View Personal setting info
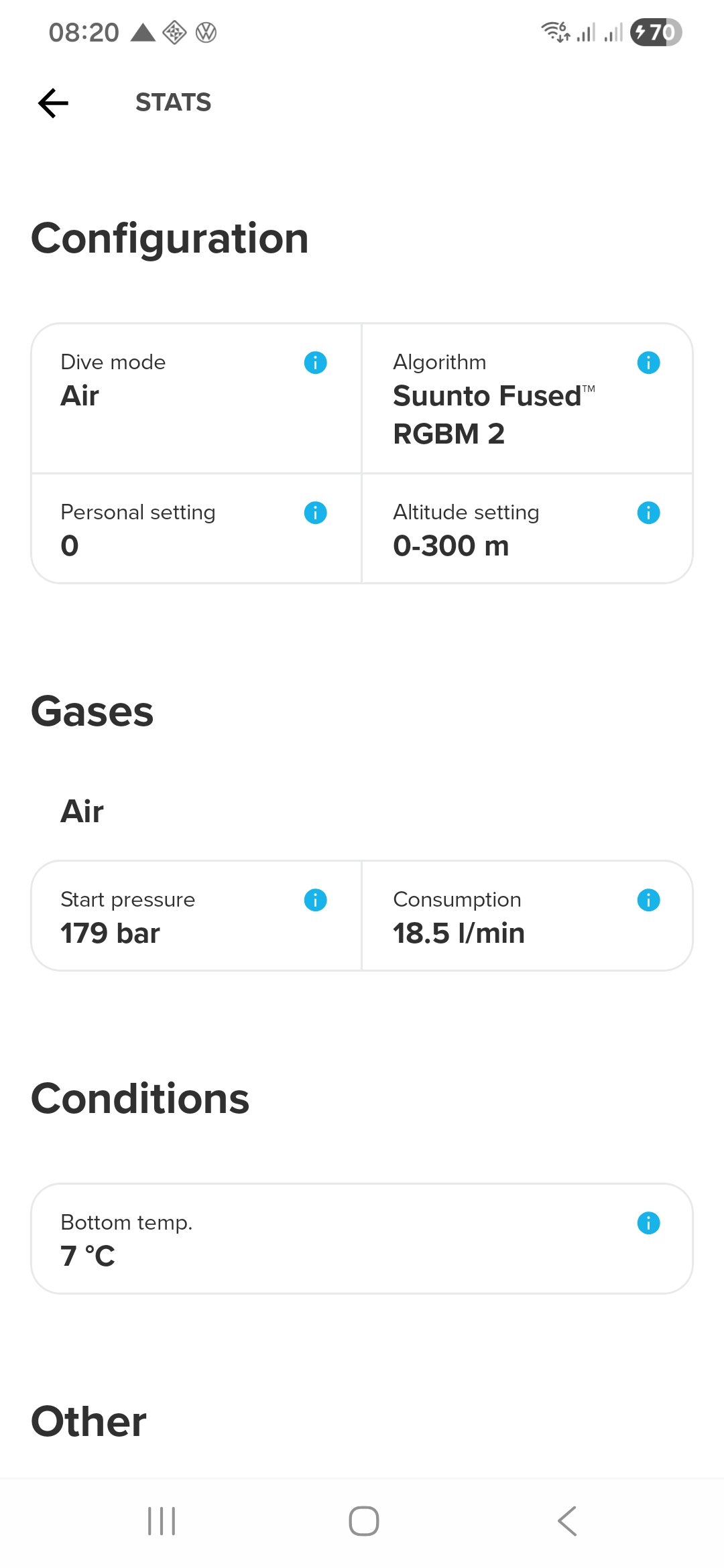The width and height of the screenshot is (724, 1568). click(315, 513)
